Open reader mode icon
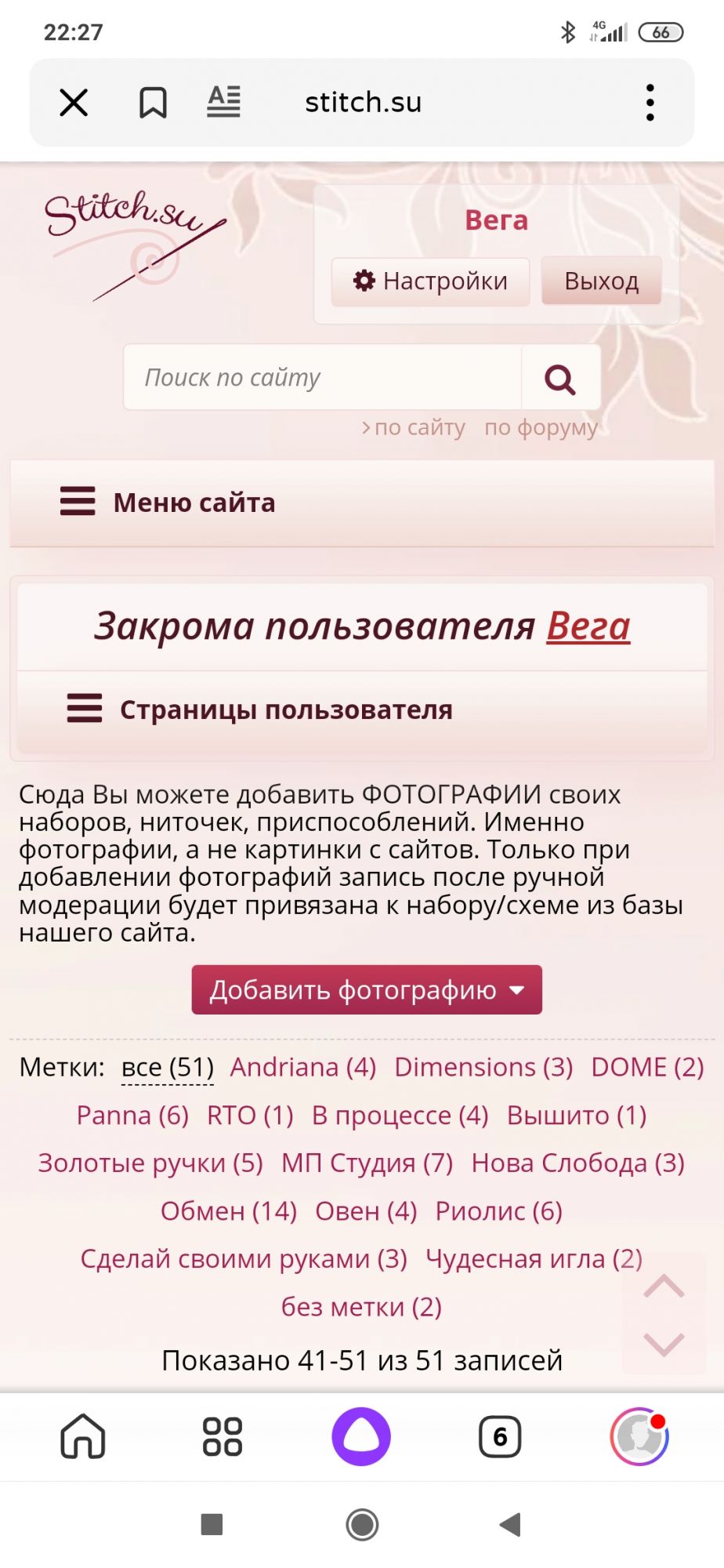 [x=223, y=102]
